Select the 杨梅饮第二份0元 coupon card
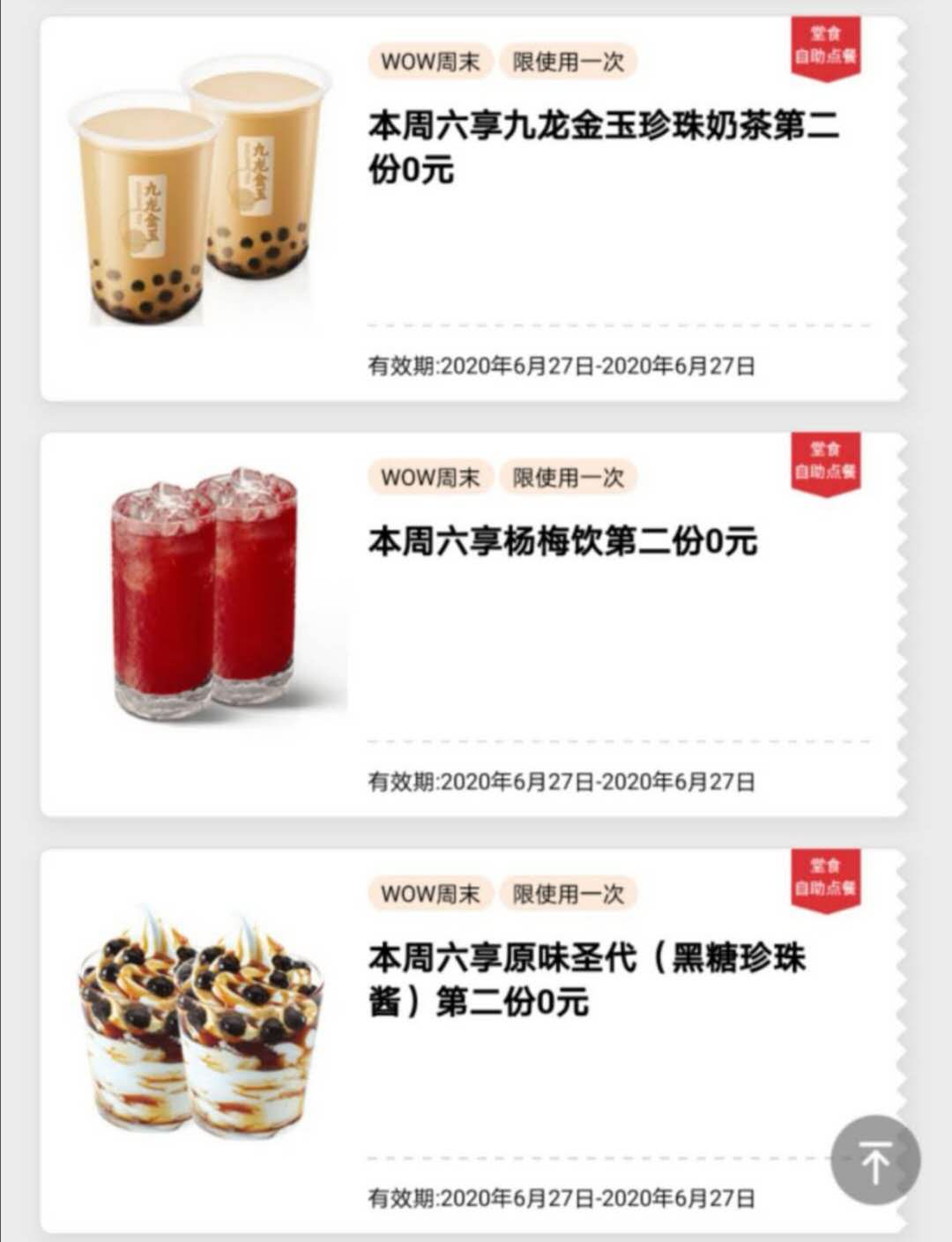Screen dimensions: 952x1242 coord(562,541)
